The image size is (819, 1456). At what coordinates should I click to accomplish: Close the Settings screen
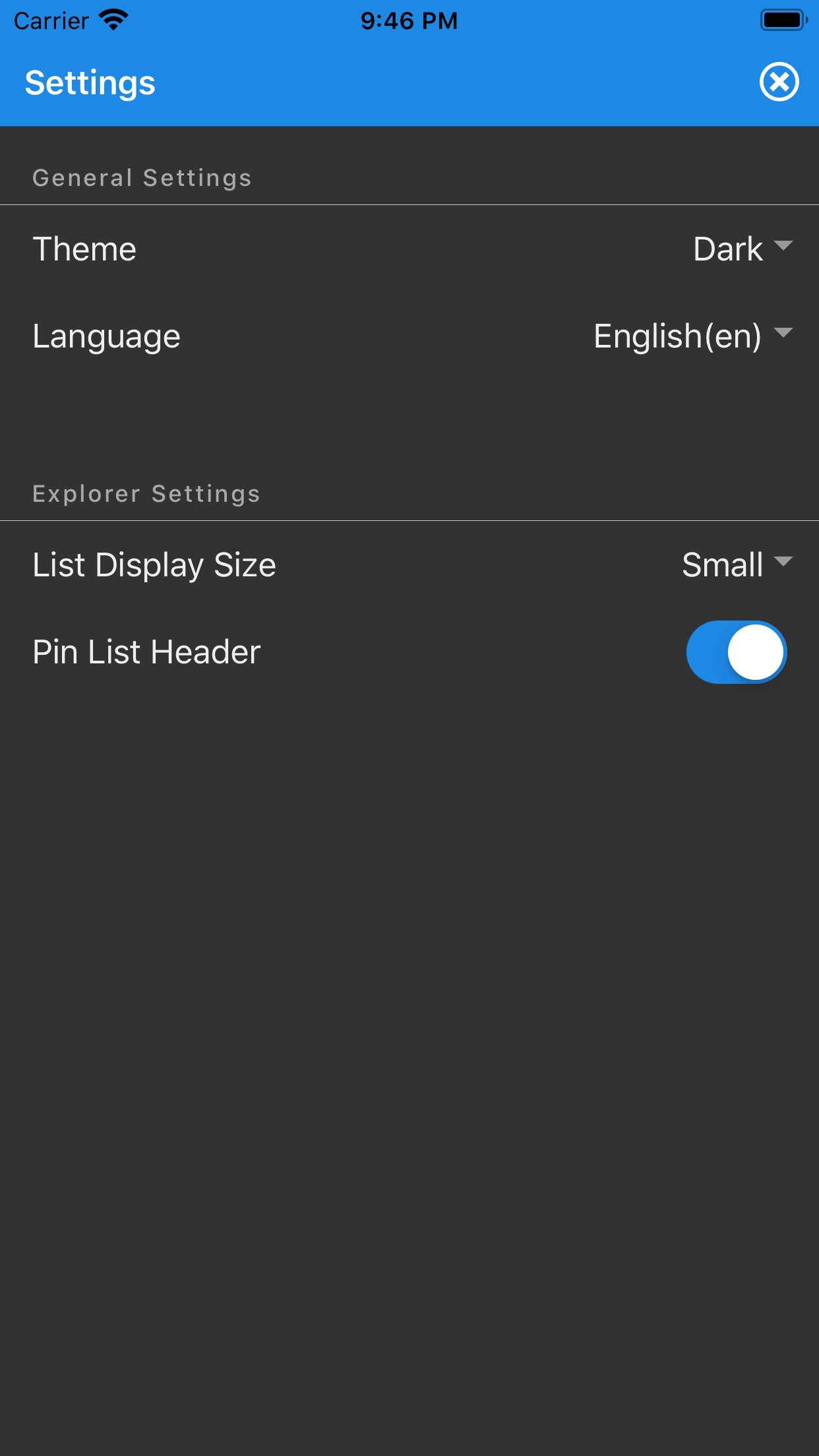coord(779,81)
